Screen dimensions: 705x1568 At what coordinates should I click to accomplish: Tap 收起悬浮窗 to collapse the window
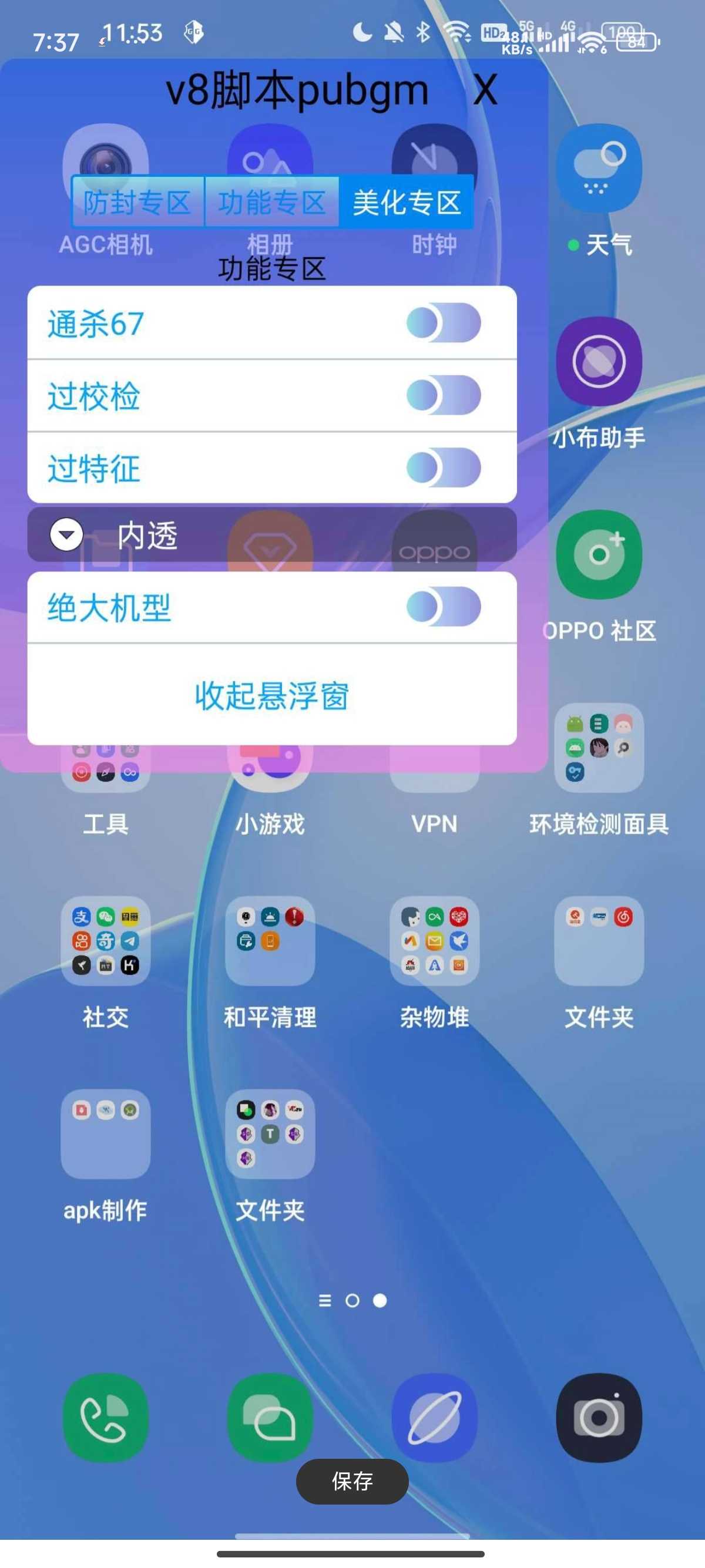(x=271, y=695)
